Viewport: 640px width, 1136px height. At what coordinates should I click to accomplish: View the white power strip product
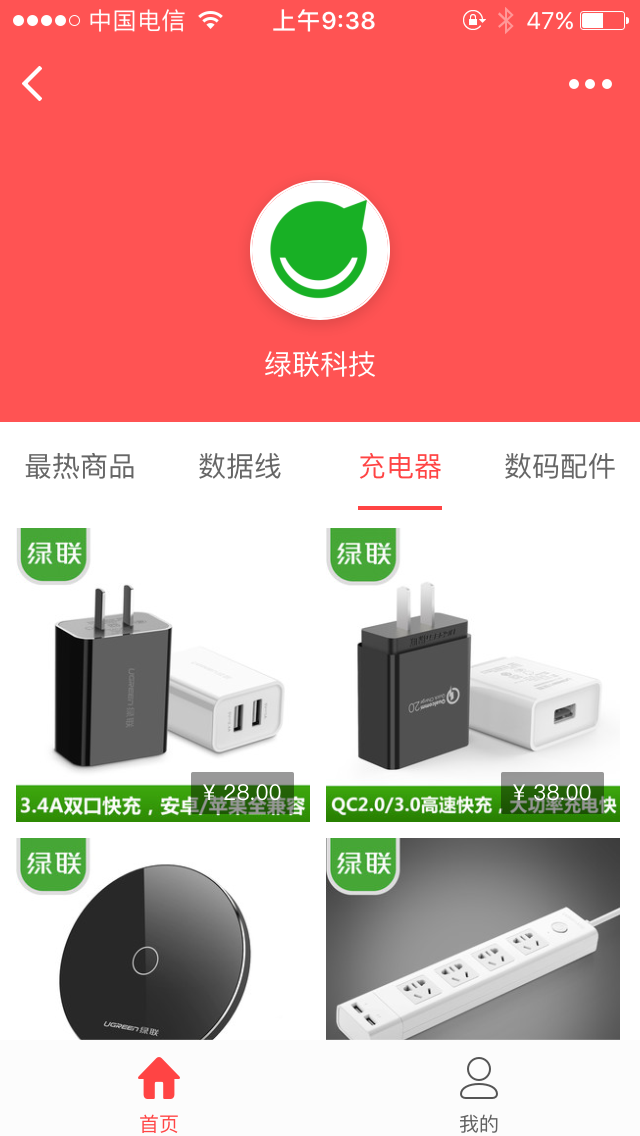[x=473, y=940]
